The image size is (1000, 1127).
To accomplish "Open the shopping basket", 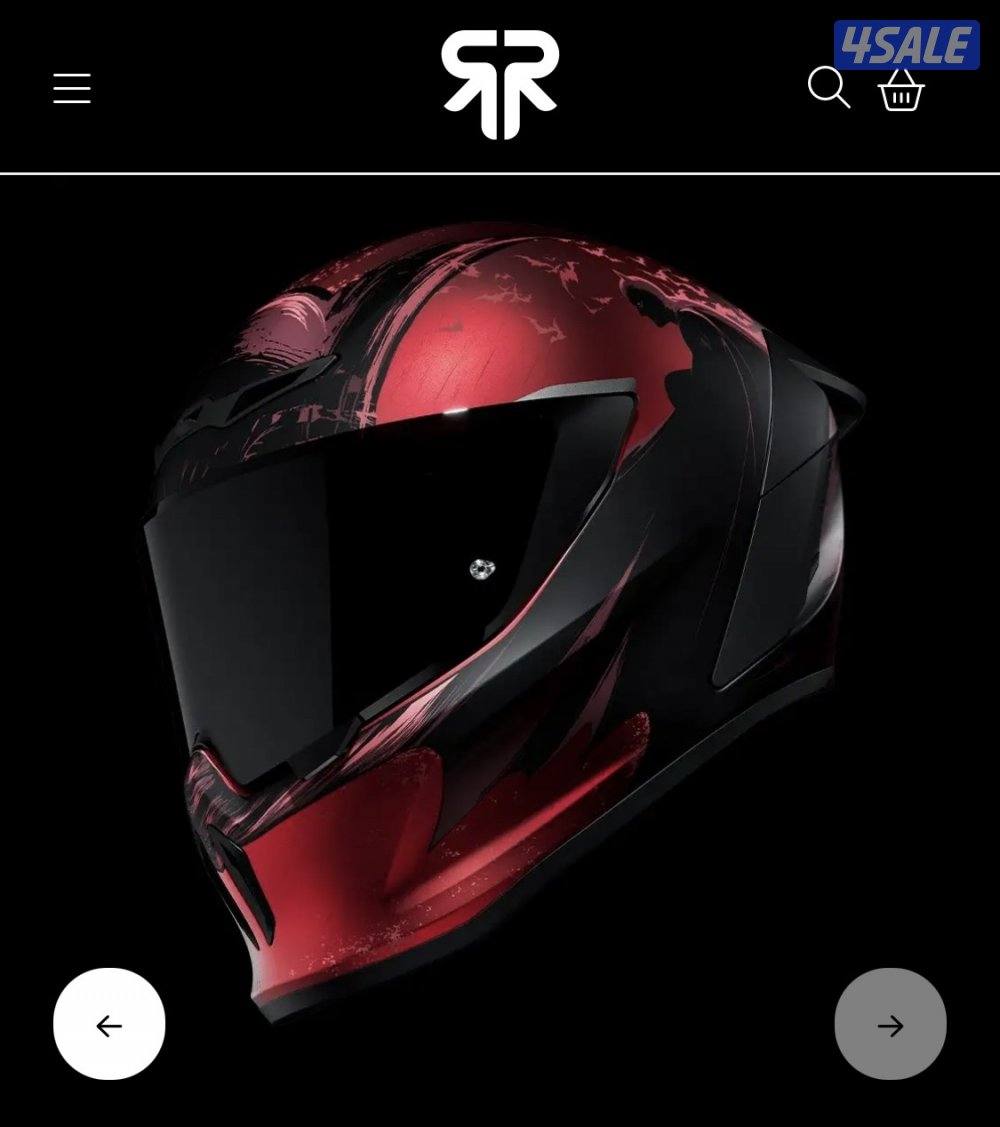I will [x=900, y=90].
